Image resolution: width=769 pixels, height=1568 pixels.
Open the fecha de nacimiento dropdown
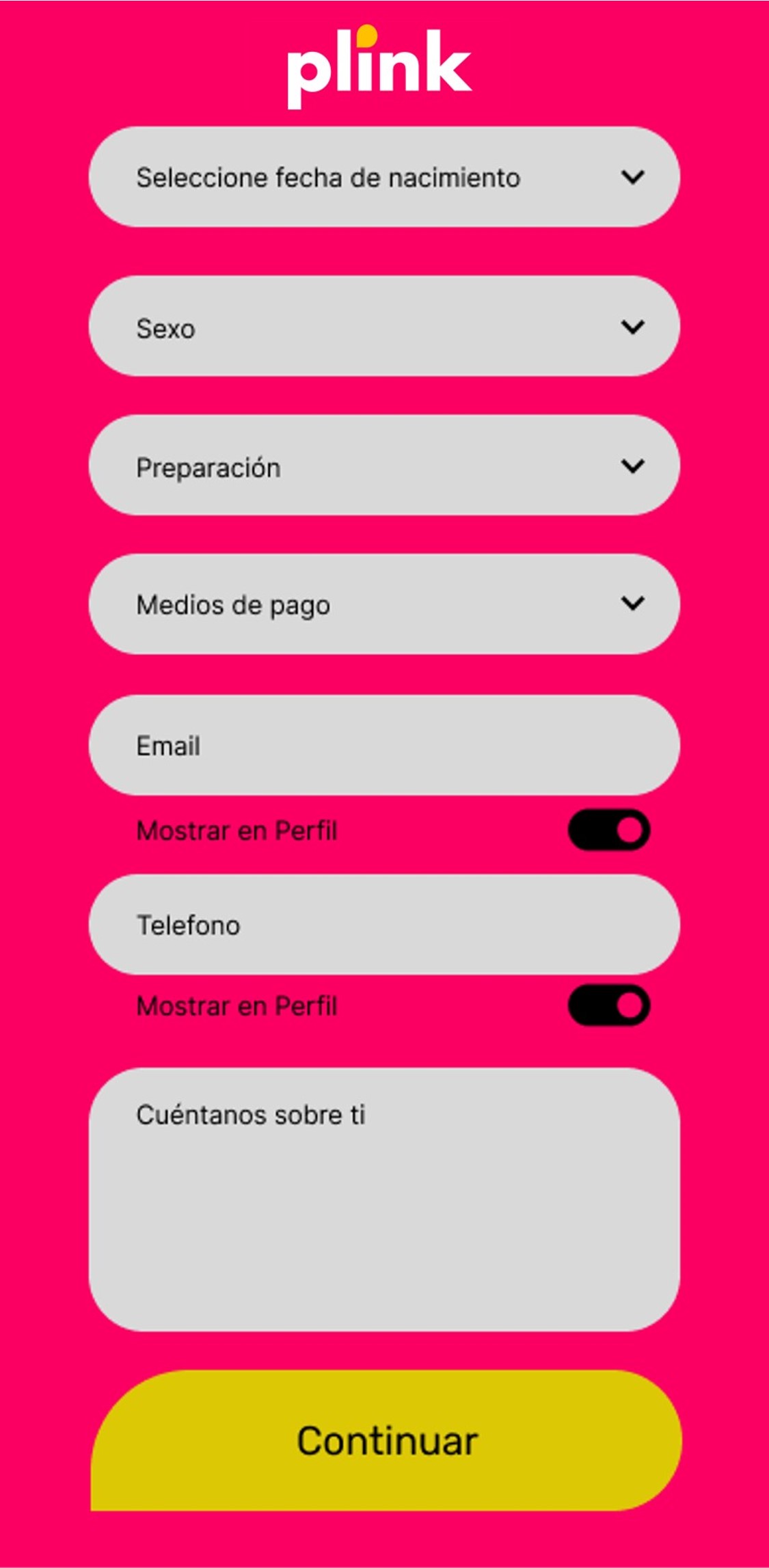384,177
